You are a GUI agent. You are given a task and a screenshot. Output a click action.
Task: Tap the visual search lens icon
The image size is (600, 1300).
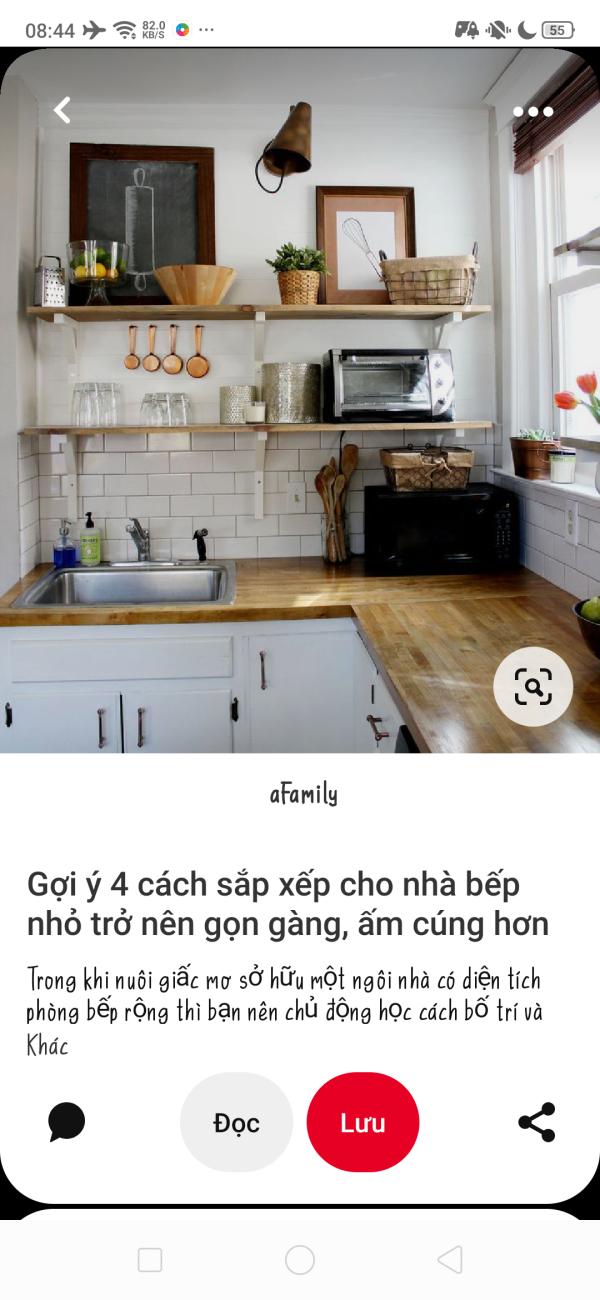click(533, 686)
